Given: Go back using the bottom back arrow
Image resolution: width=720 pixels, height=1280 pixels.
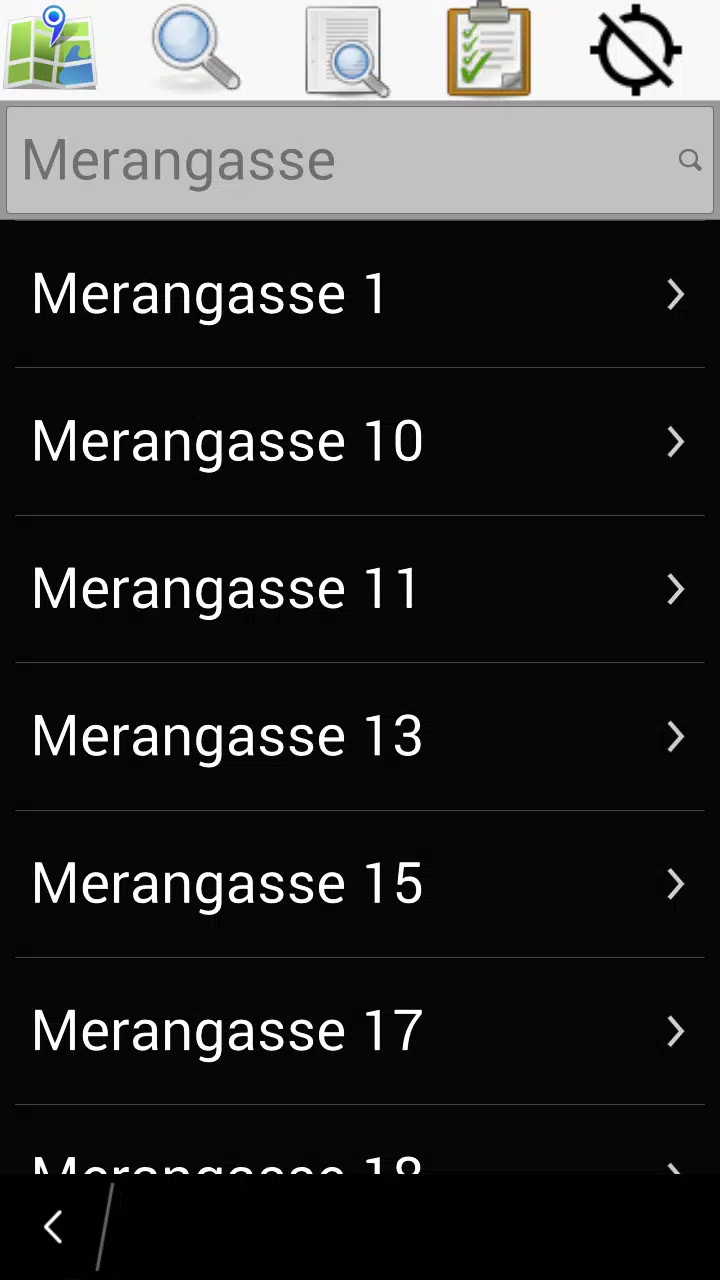Looking at the screenshot, I should [53, 1227].
